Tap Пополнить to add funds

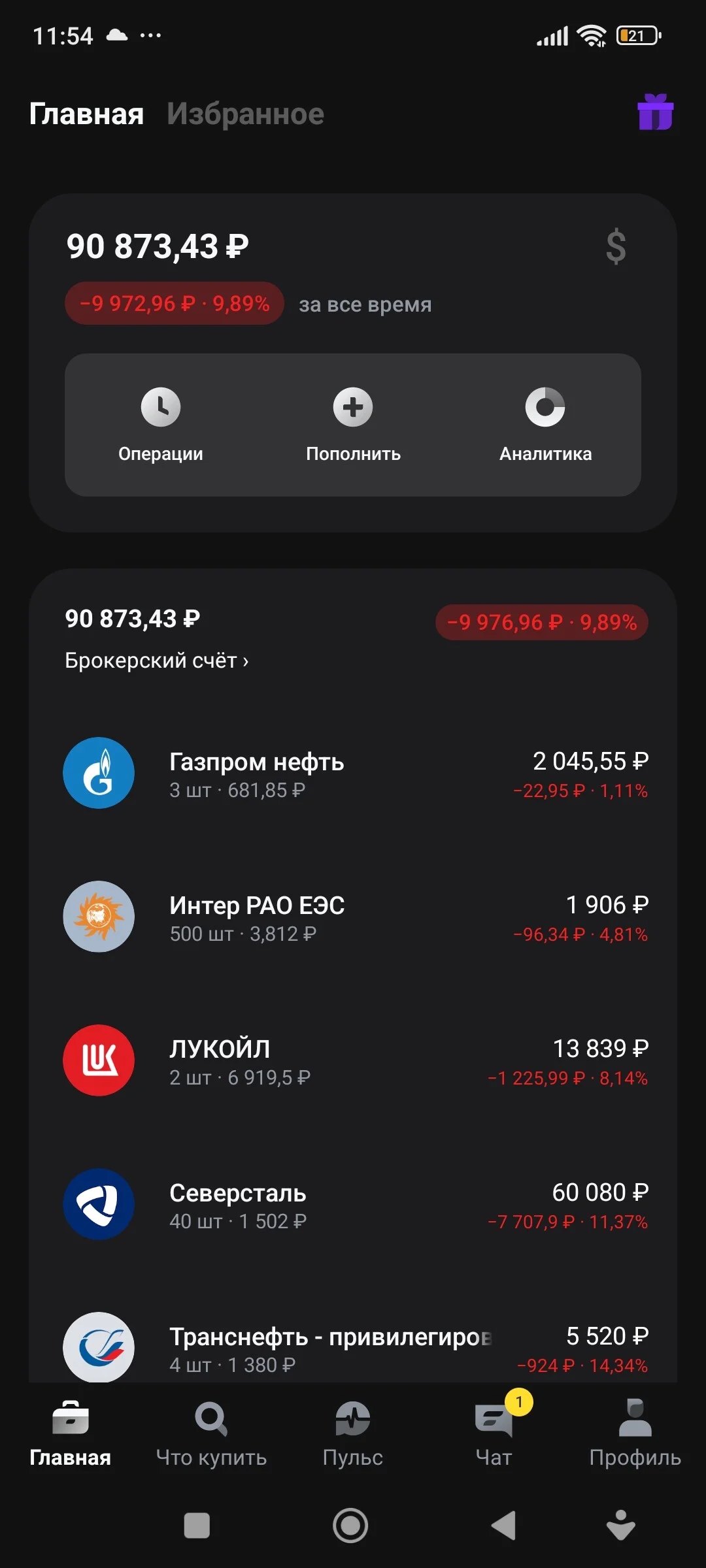click(x=353, y=425)
